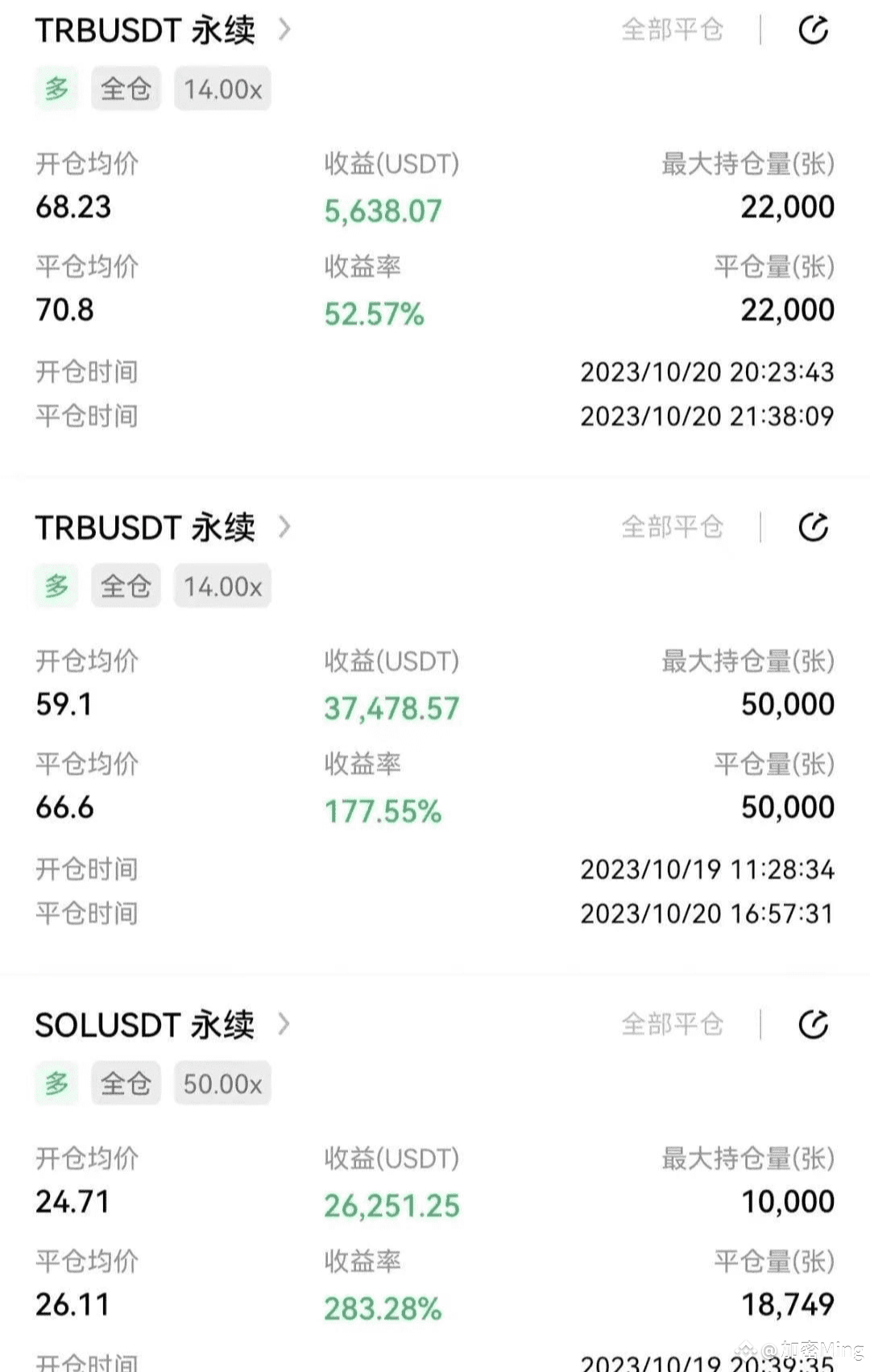Open TRBUSDT 永续 record opened at 68.23
Screen dimensions: 870x1372
[x=161, y=31]
